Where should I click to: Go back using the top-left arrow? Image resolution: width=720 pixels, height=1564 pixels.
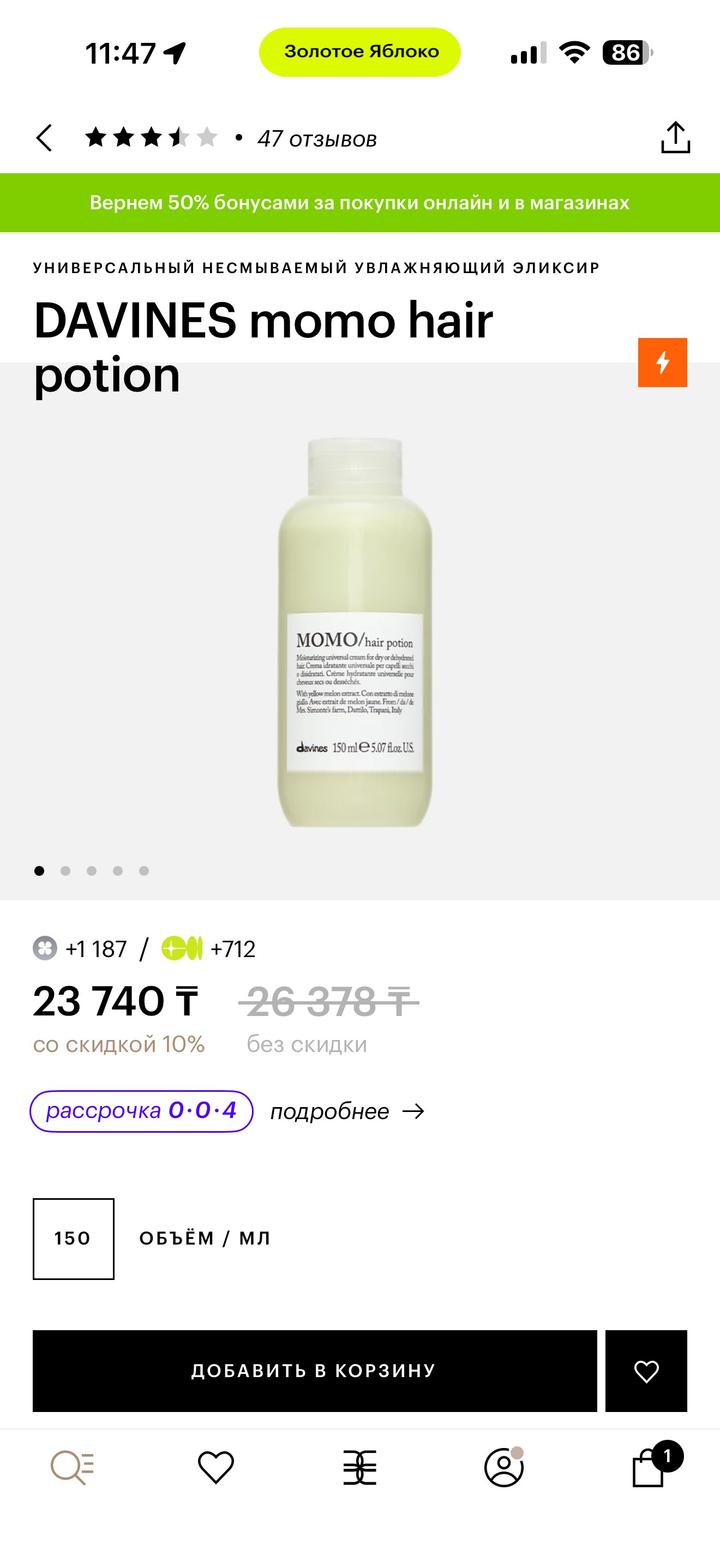tap(44, 138)
